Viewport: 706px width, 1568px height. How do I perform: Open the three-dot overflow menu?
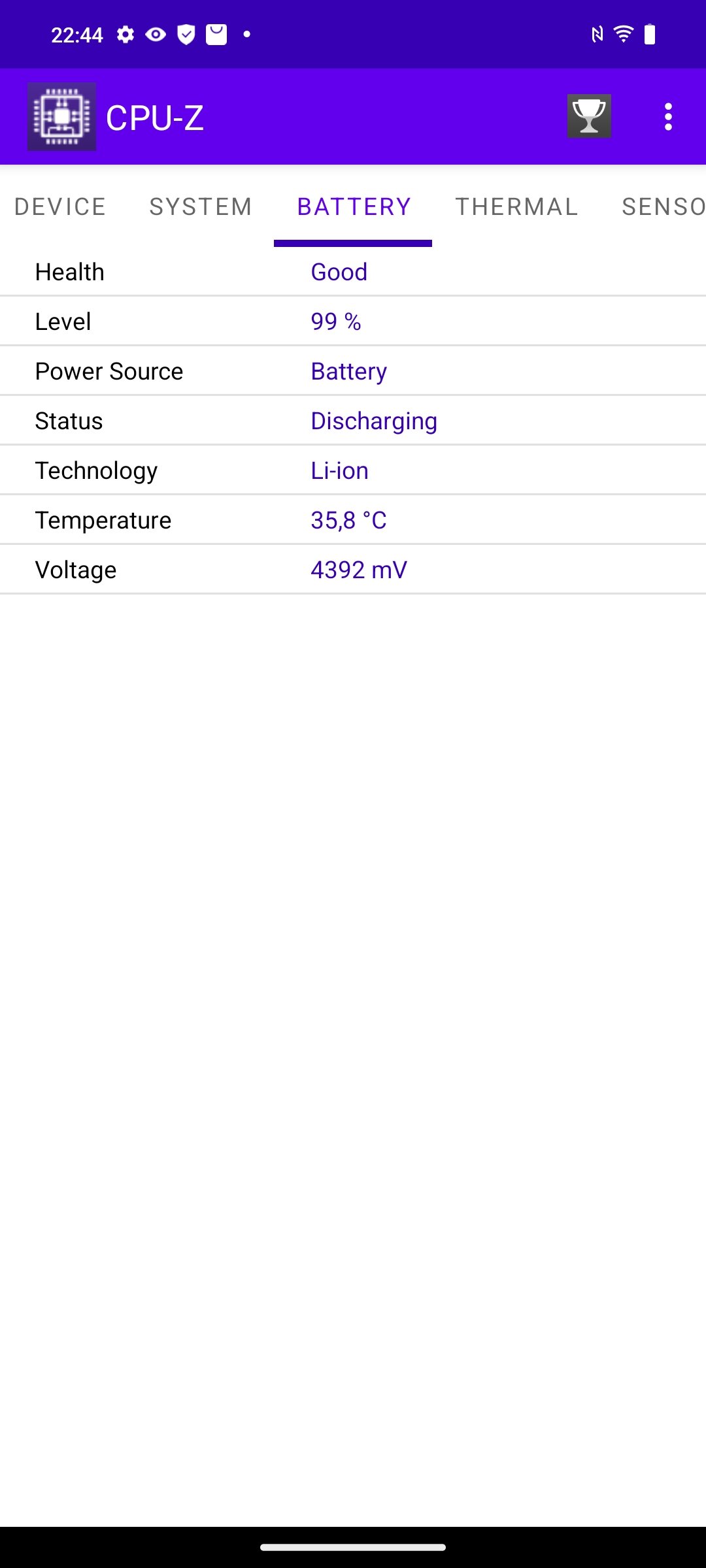coord(668,117)
